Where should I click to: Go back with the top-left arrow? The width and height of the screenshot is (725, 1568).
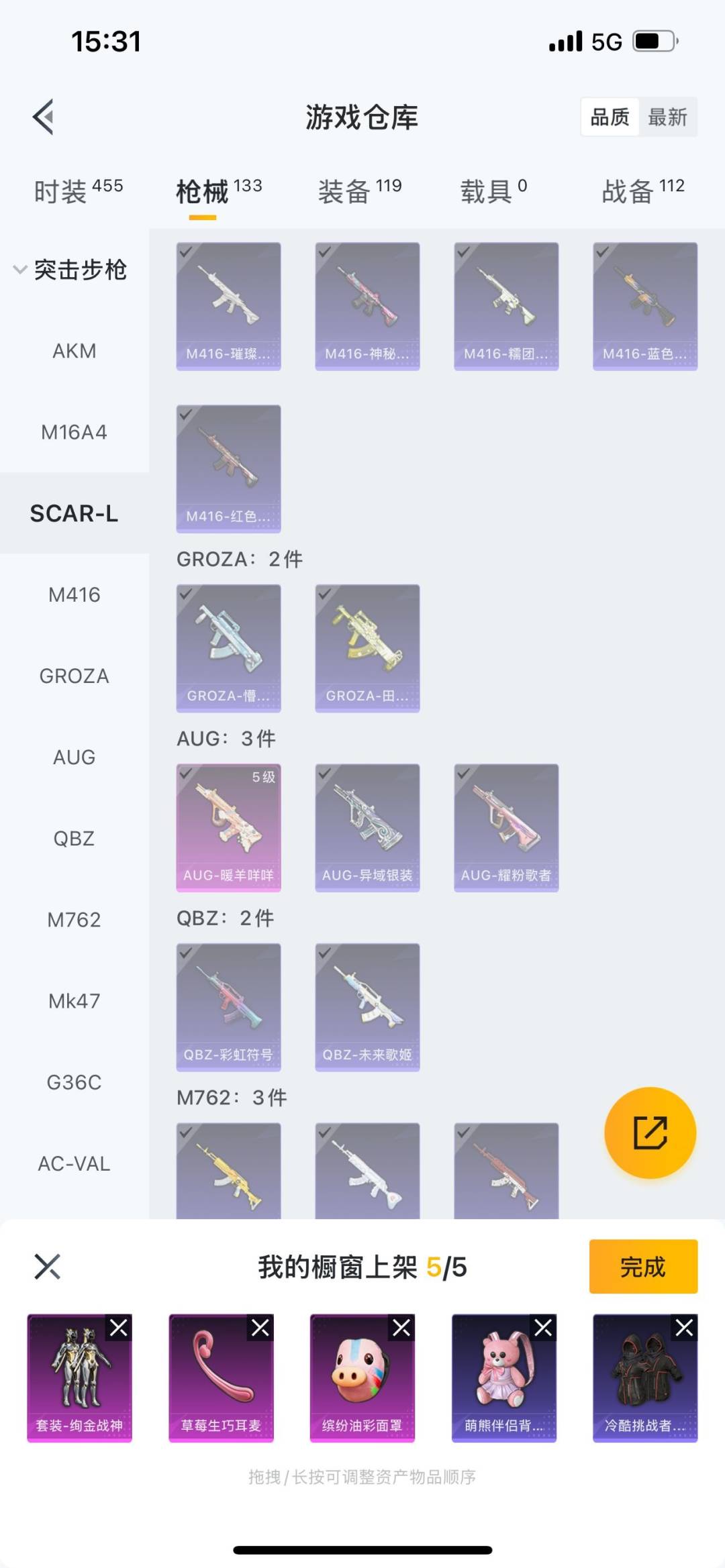click(x=44, y=117)
